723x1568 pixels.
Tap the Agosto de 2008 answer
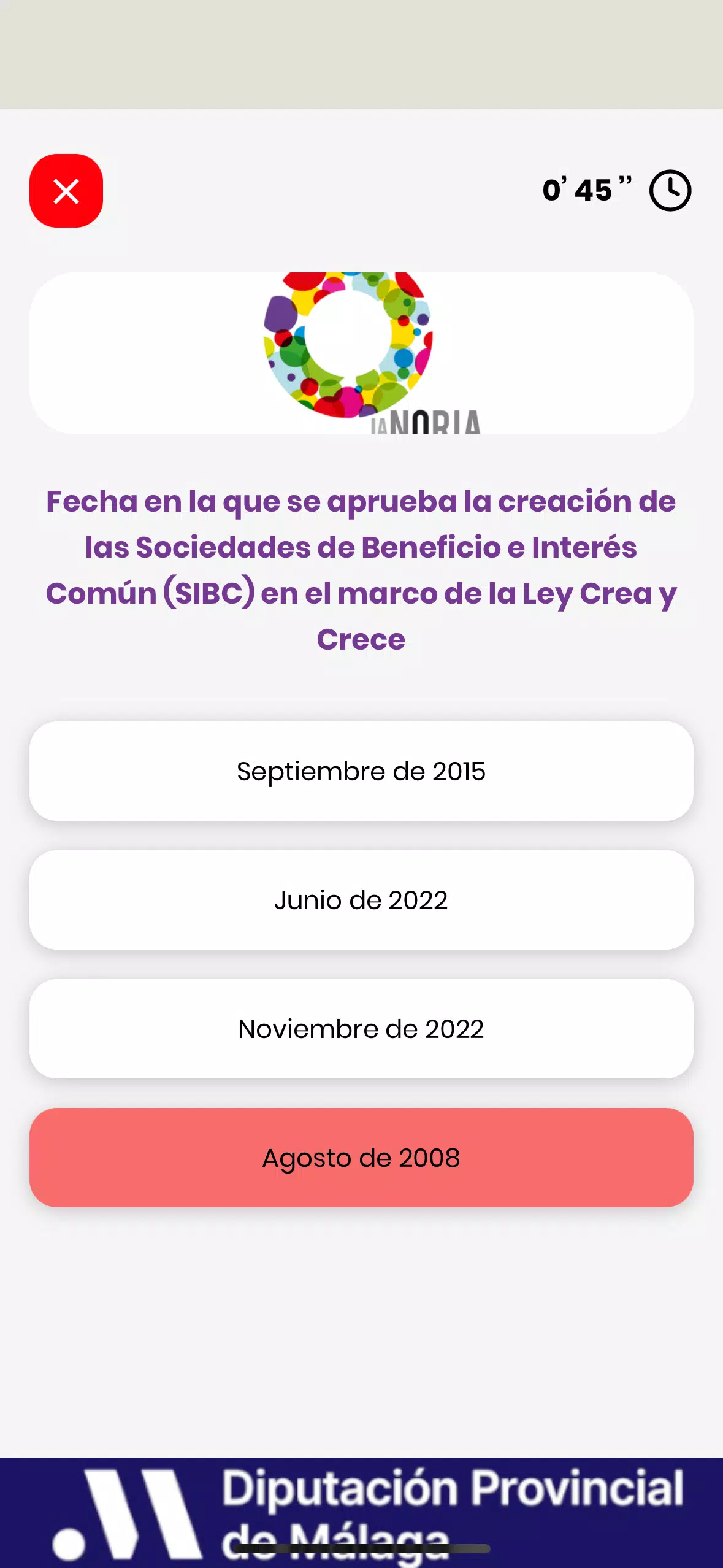tap(361, 1158)
